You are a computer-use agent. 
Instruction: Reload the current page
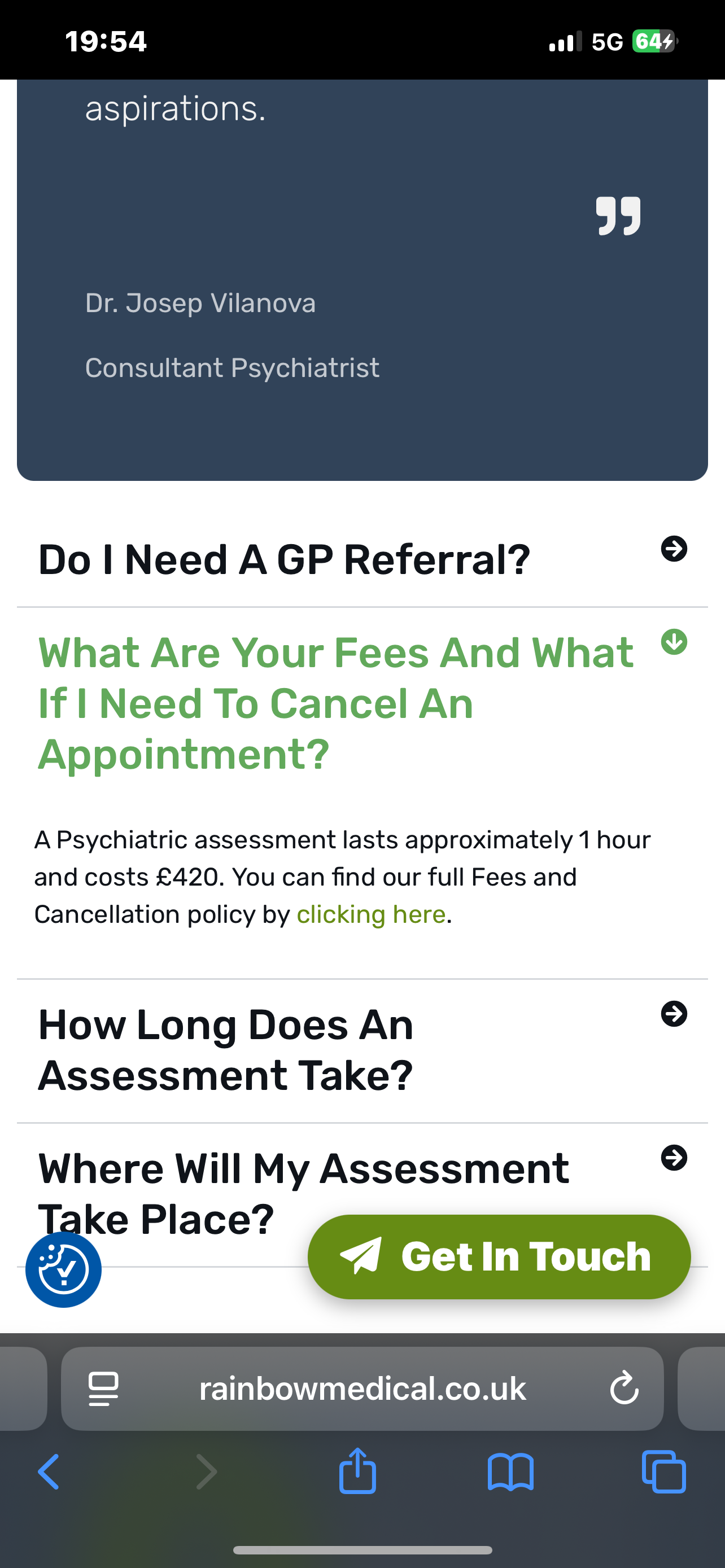click(624, 1389)
